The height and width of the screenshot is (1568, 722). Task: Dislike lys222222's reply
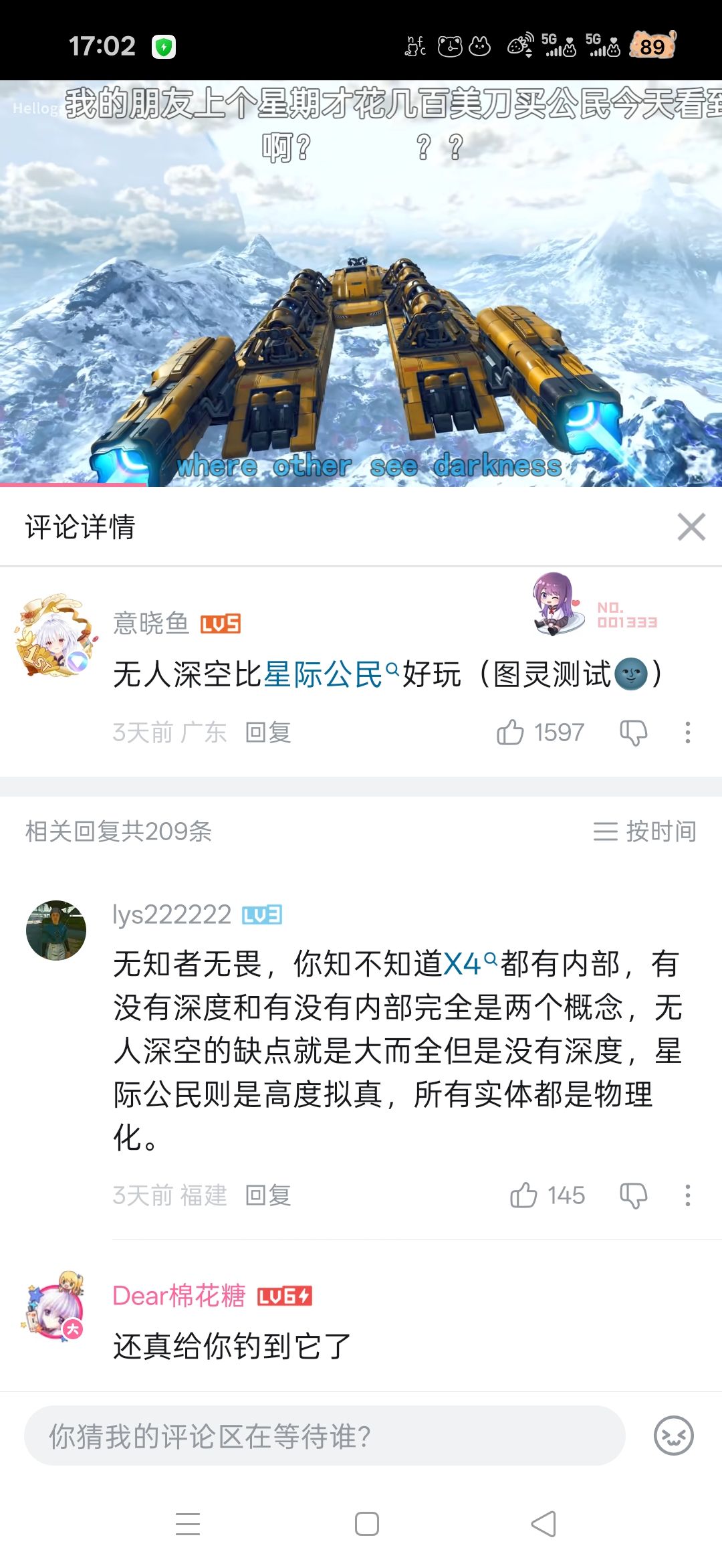pyautogui.click(x=633, y=1195)
